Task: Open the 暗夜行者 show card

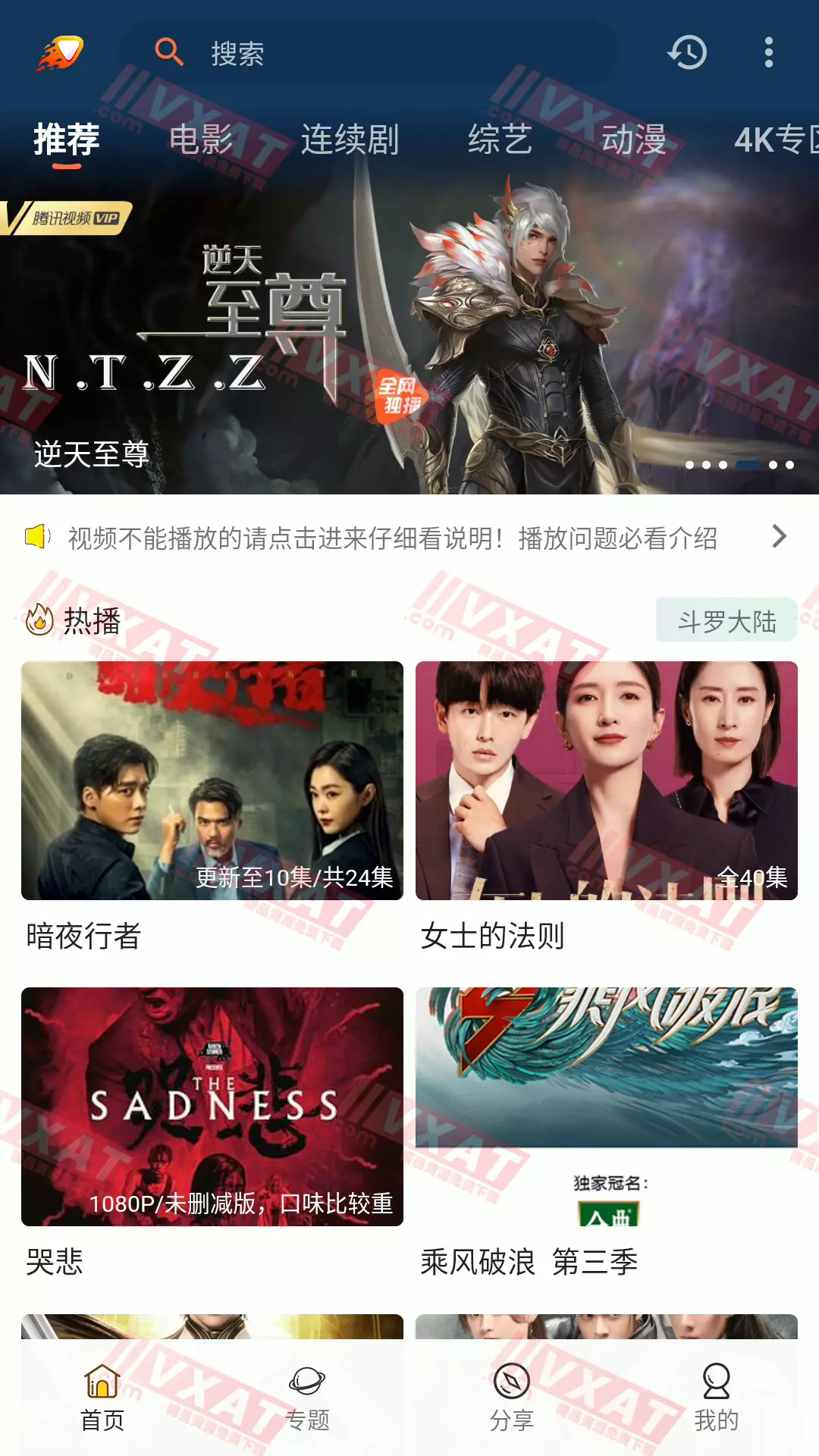Action: point(212,781)
